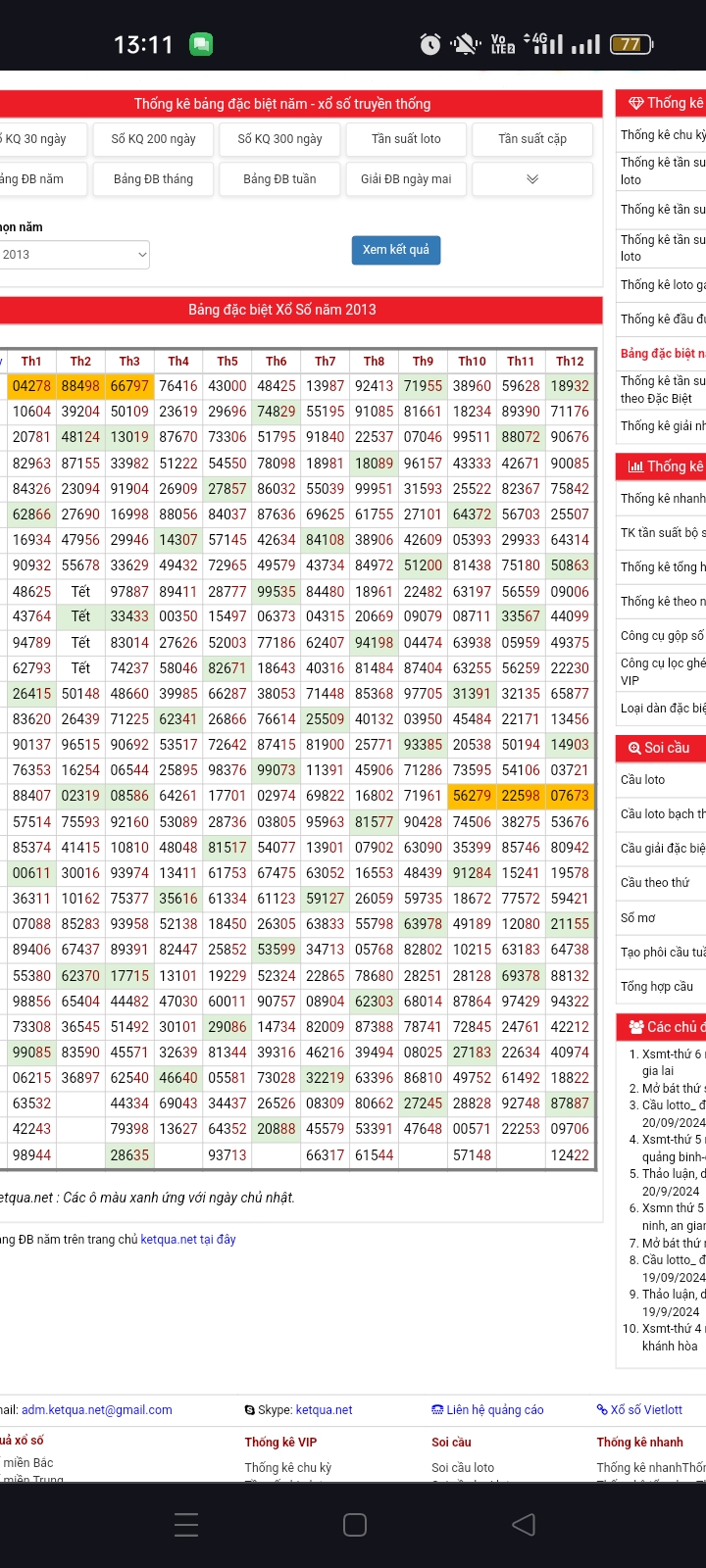Open the Sổ mơ sidebar item
The image size is (706, 1568).
(637, 918)
